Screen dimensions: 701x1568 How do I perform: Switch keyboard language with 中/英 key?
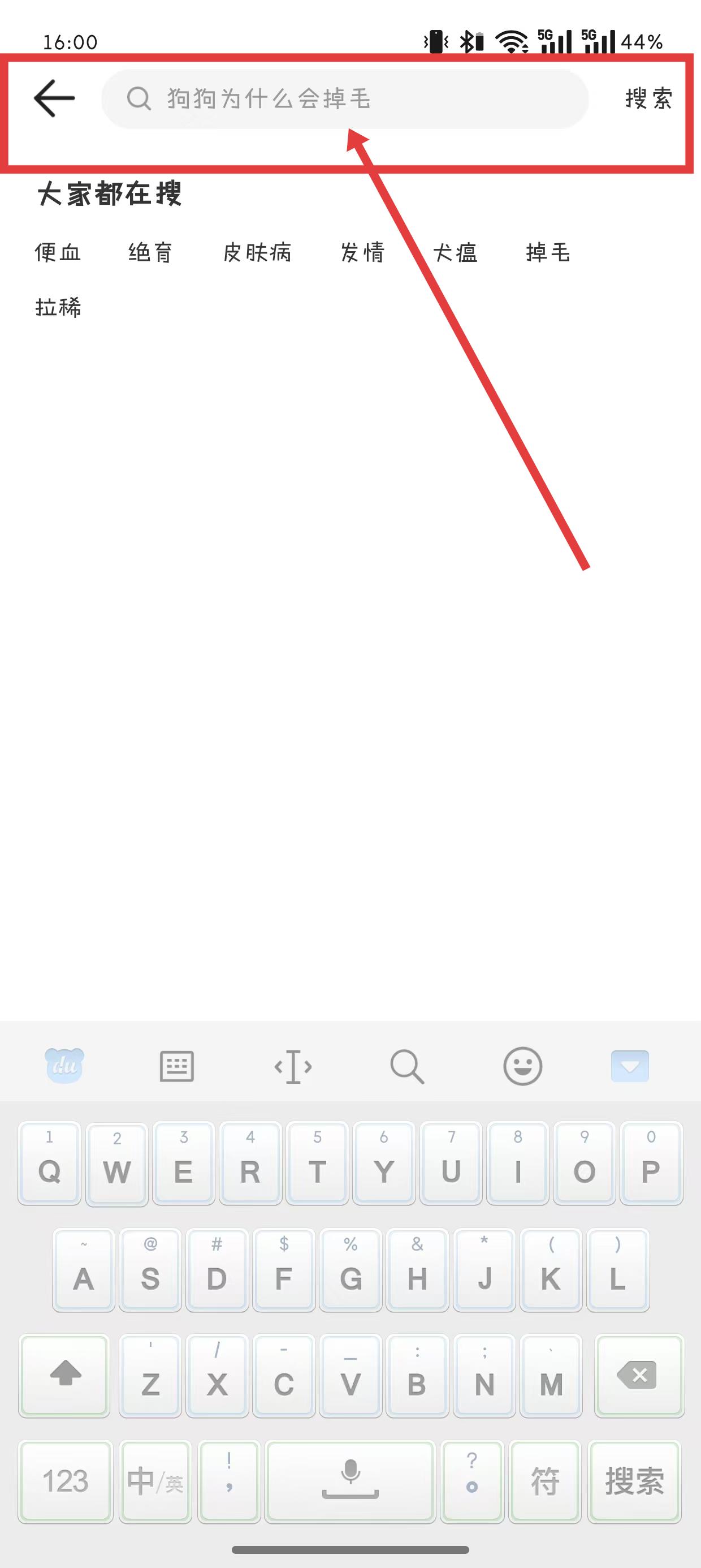155,1481
